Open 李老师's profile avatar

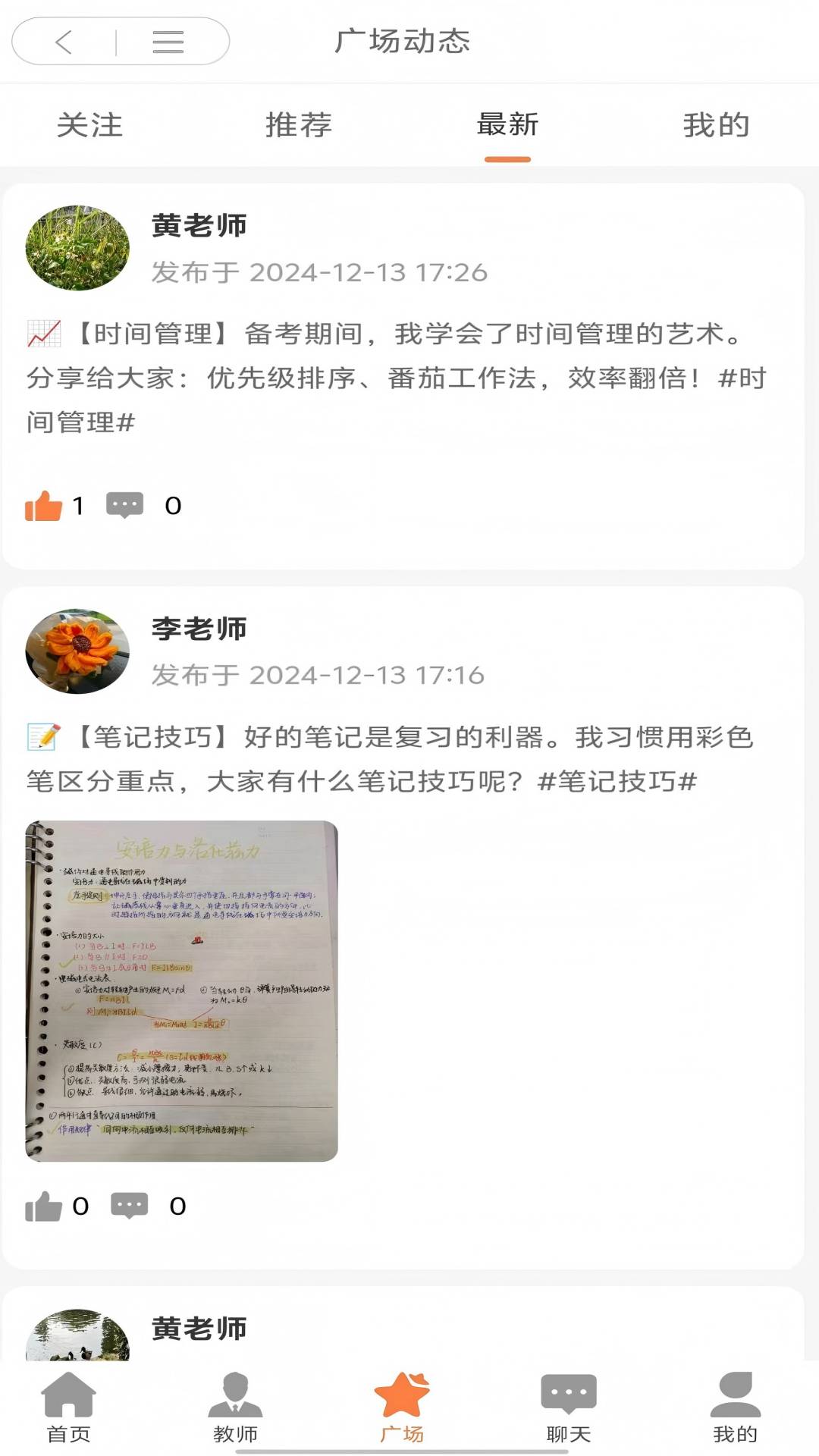tap(77, 651)
